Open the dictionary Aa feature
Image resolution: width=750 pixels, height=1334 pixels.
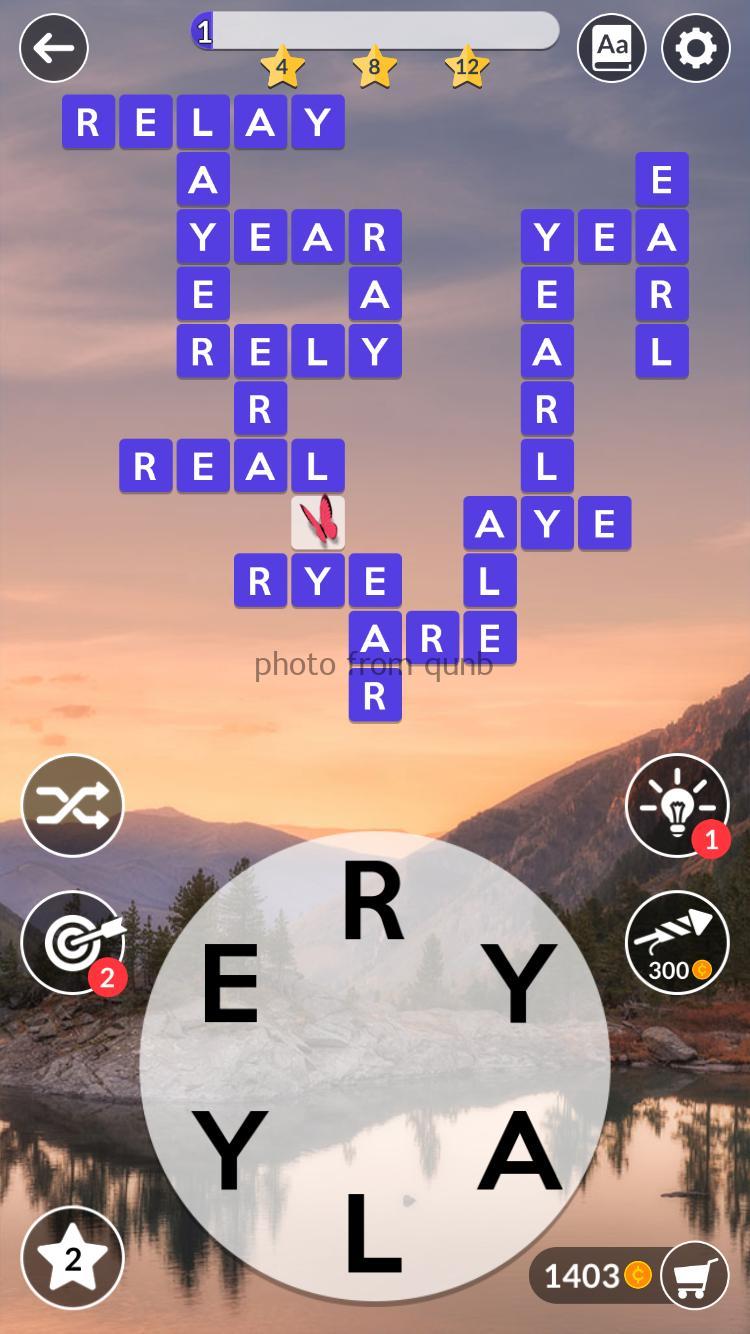coord(611,47)
